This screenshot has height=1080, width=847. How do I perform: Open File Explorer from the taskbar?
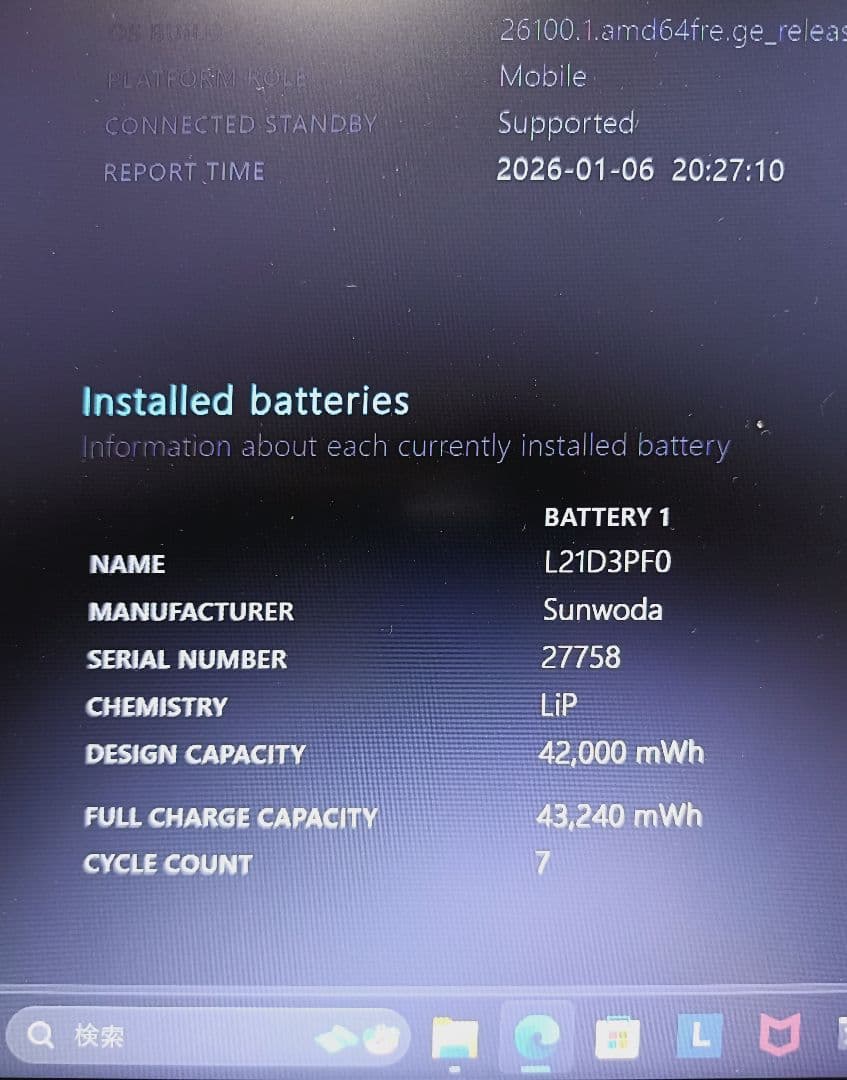pos(455,1038)
